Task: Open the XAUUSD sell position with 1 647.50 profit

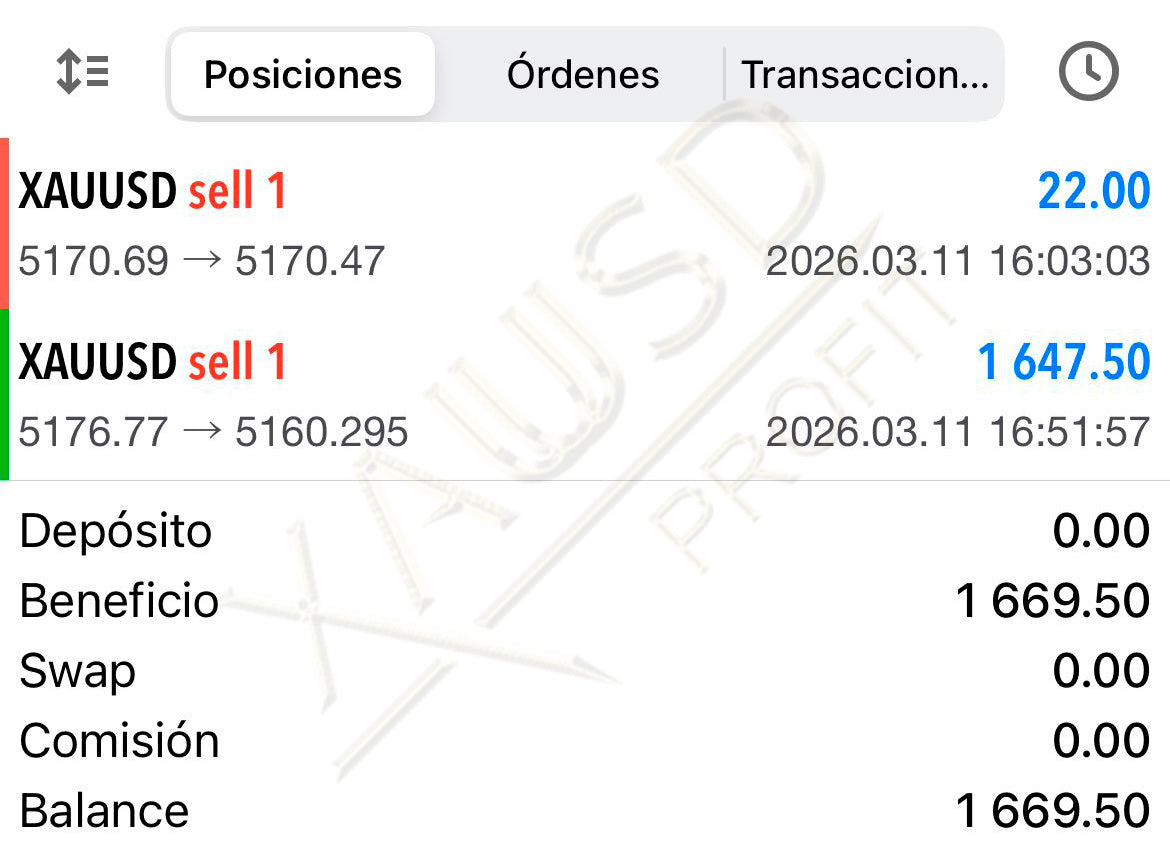Action: pyautogui.click(x=585, y=395)
